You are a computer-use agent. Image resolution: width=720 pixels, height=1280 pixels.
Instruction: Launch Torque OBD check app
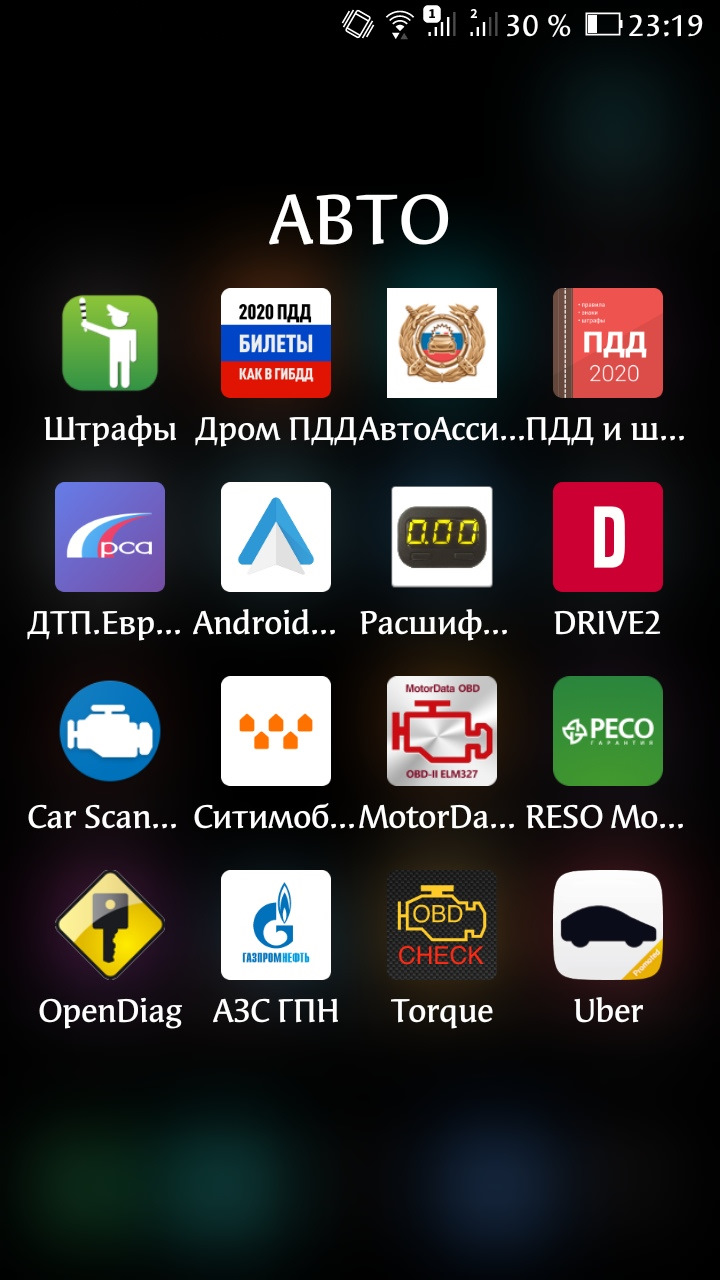click(x=442, y=925)
